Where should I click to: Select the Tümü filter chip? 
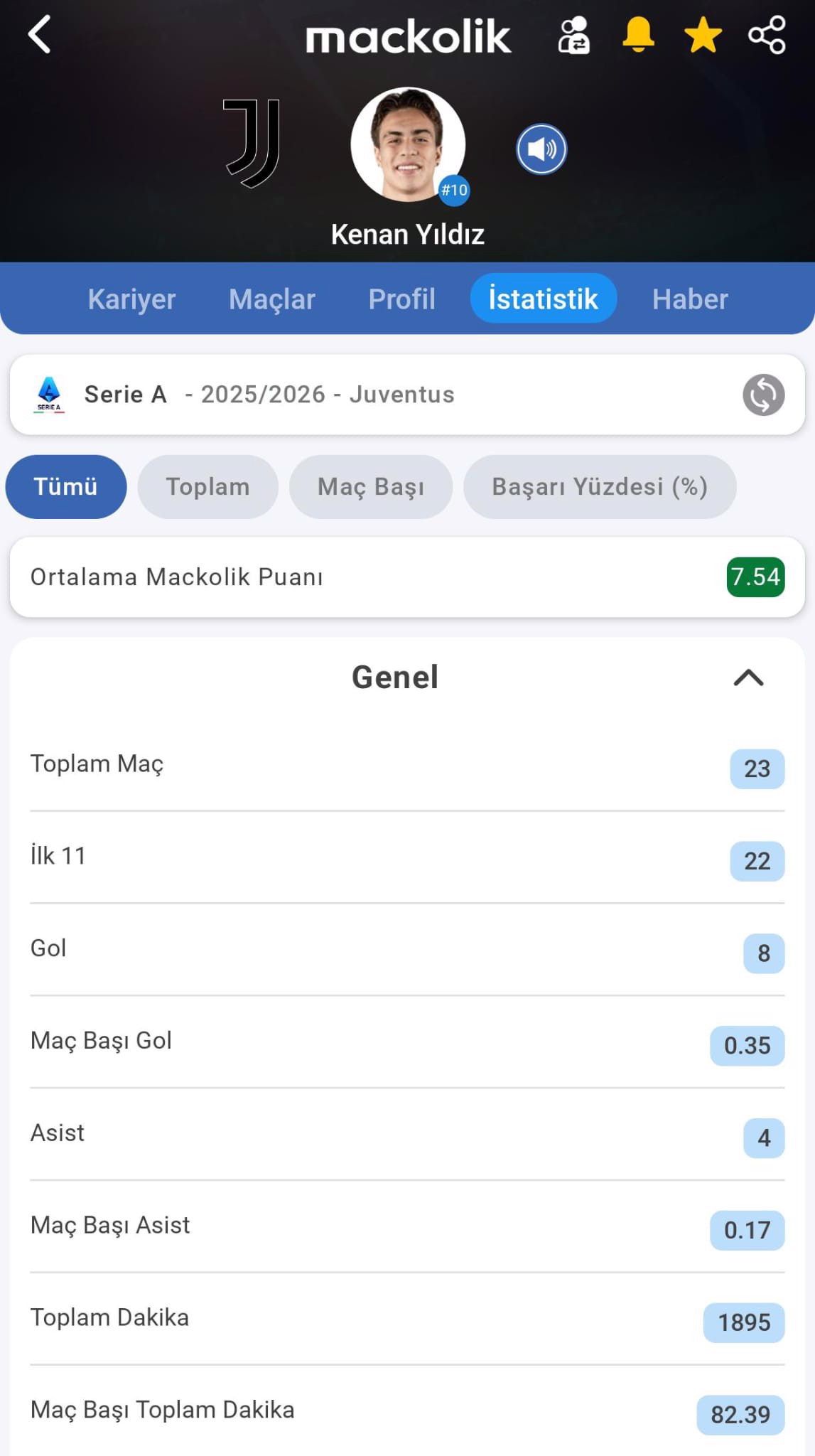point(65,487)
